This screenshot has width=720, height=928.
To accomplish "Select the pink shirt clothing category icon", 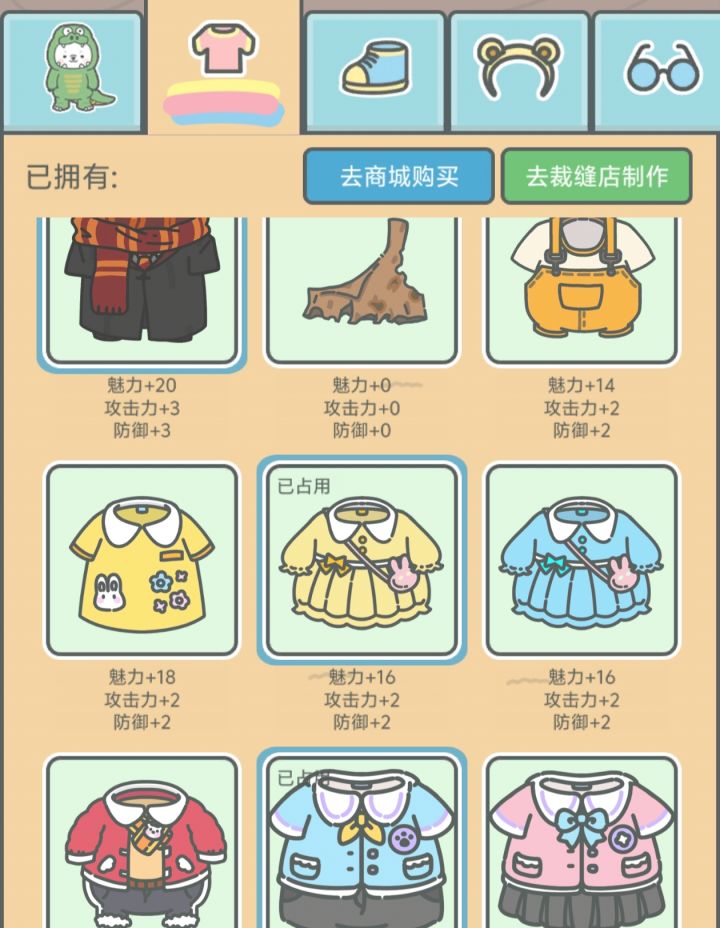I will [x=222, y=62].
